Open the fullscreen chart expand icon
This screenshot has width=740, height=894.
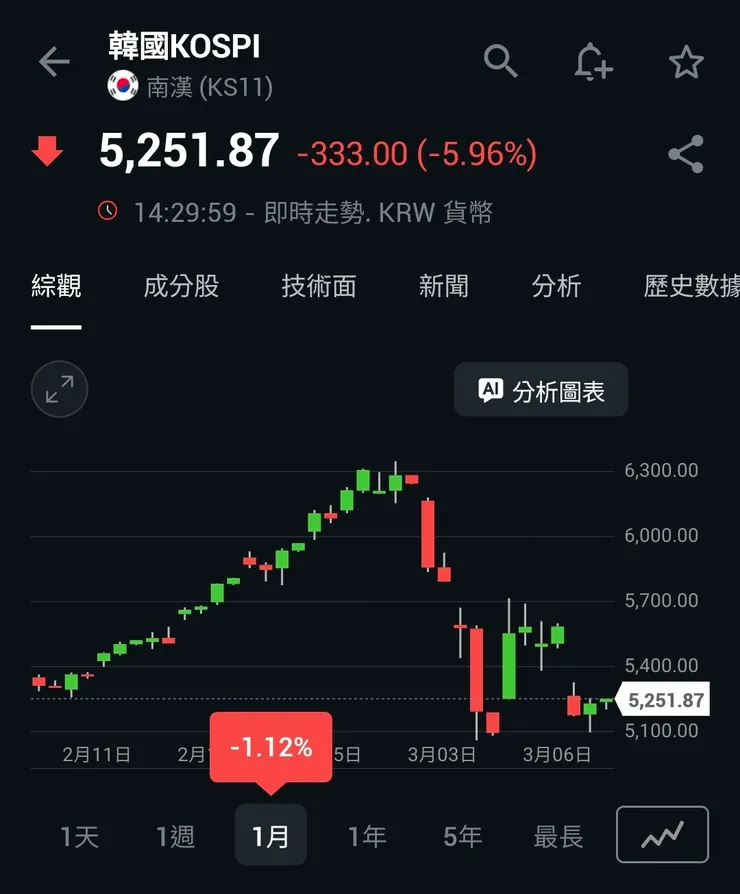point(59,390)
